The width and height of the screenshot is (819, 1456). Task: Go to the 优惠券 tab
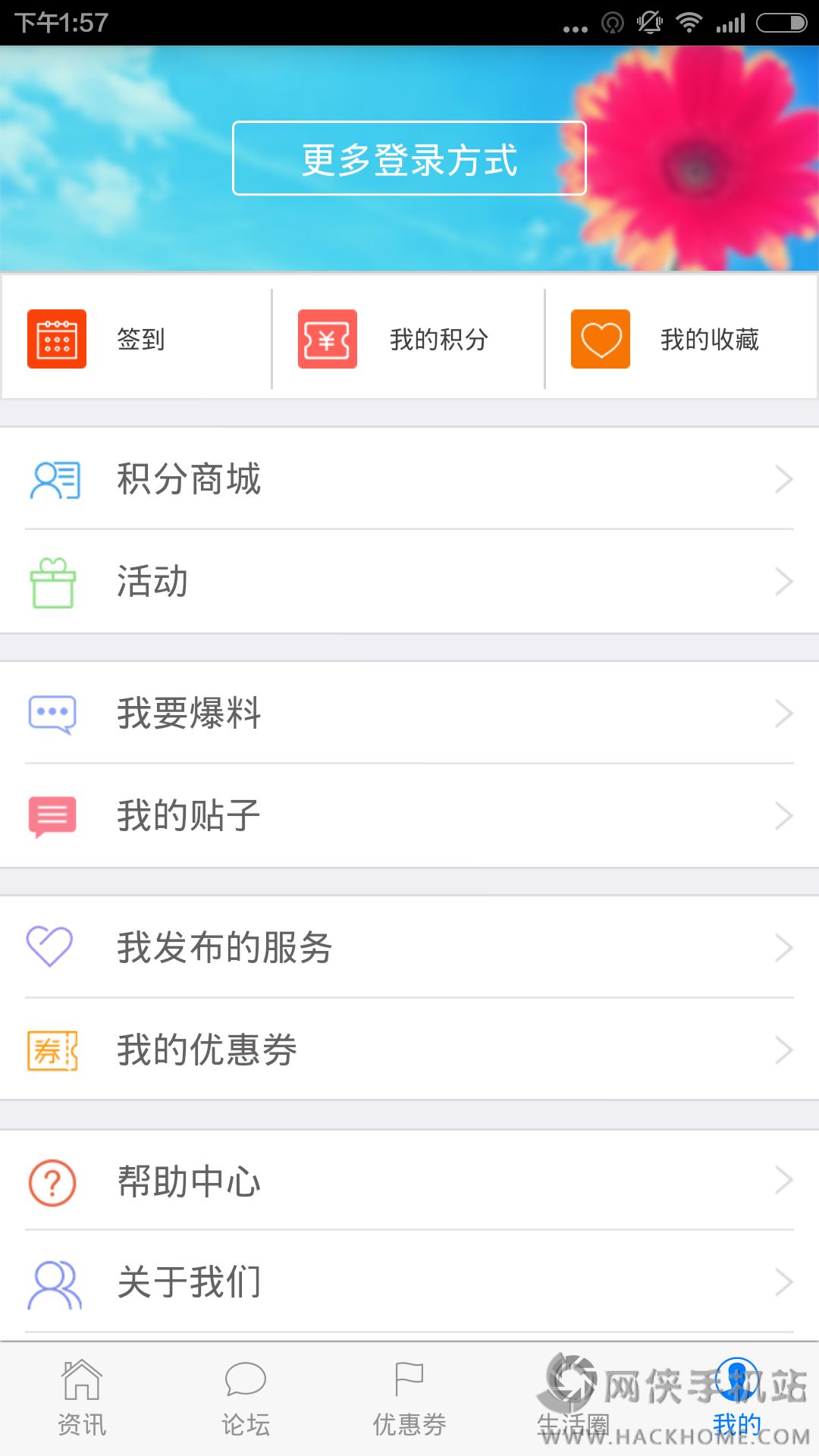click(x=409, y=1400)
